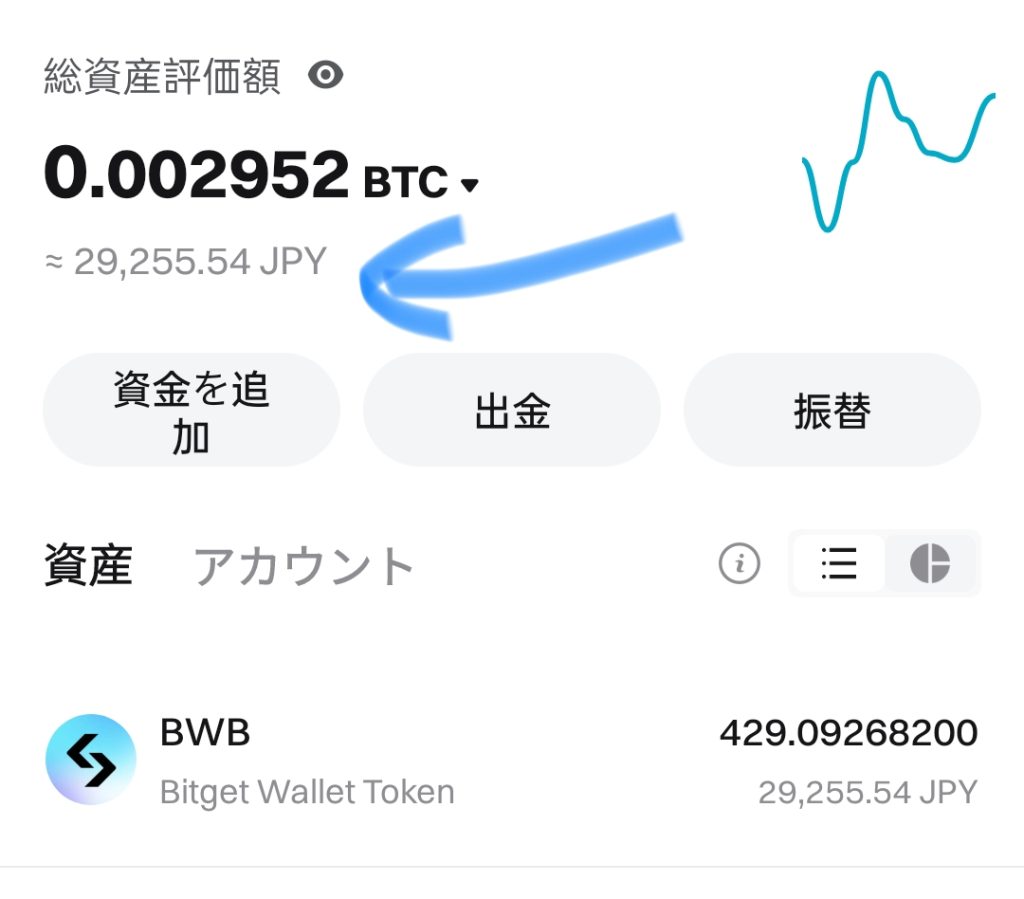The image size is (1024, 899).
Task: Open the asset info icon
Action: tap(739, 565)
